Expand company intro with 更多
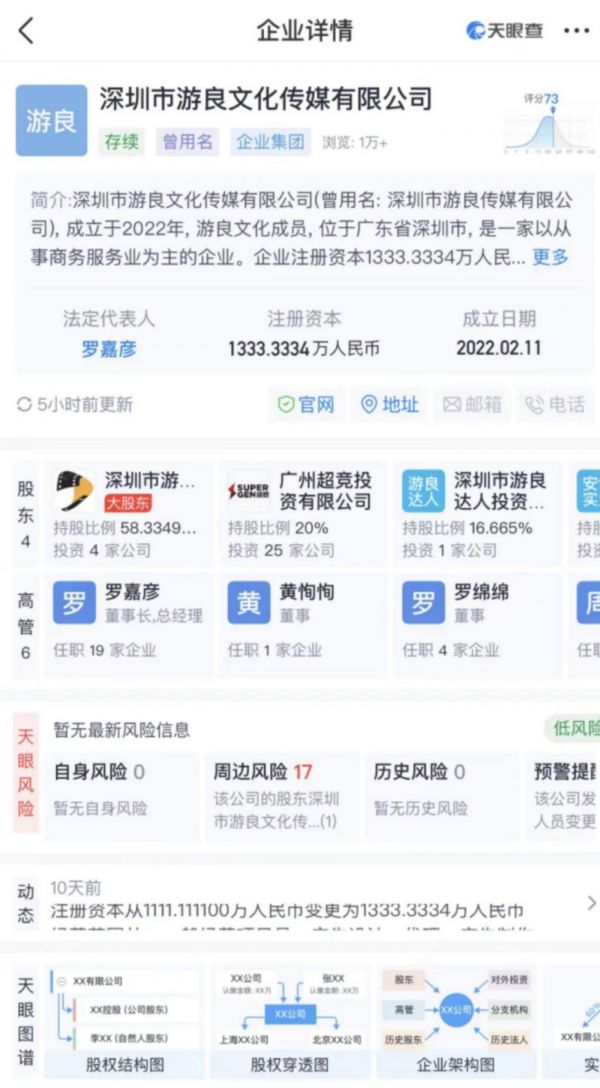Viewport: 600px width, 1088px height. point(549,257)
